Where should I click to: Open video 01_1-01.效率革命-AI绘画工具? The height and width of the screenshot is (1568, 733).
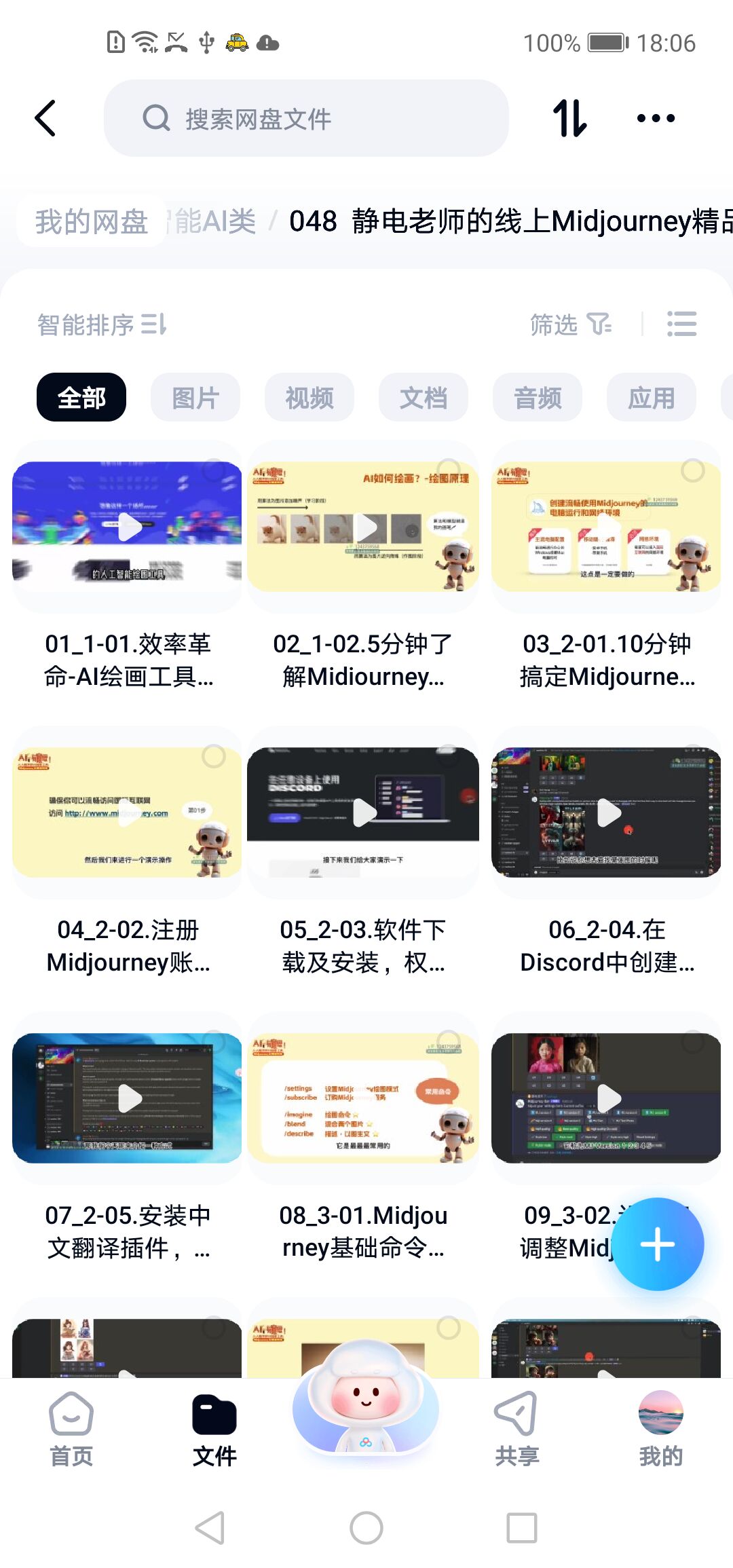coord(128,527)
